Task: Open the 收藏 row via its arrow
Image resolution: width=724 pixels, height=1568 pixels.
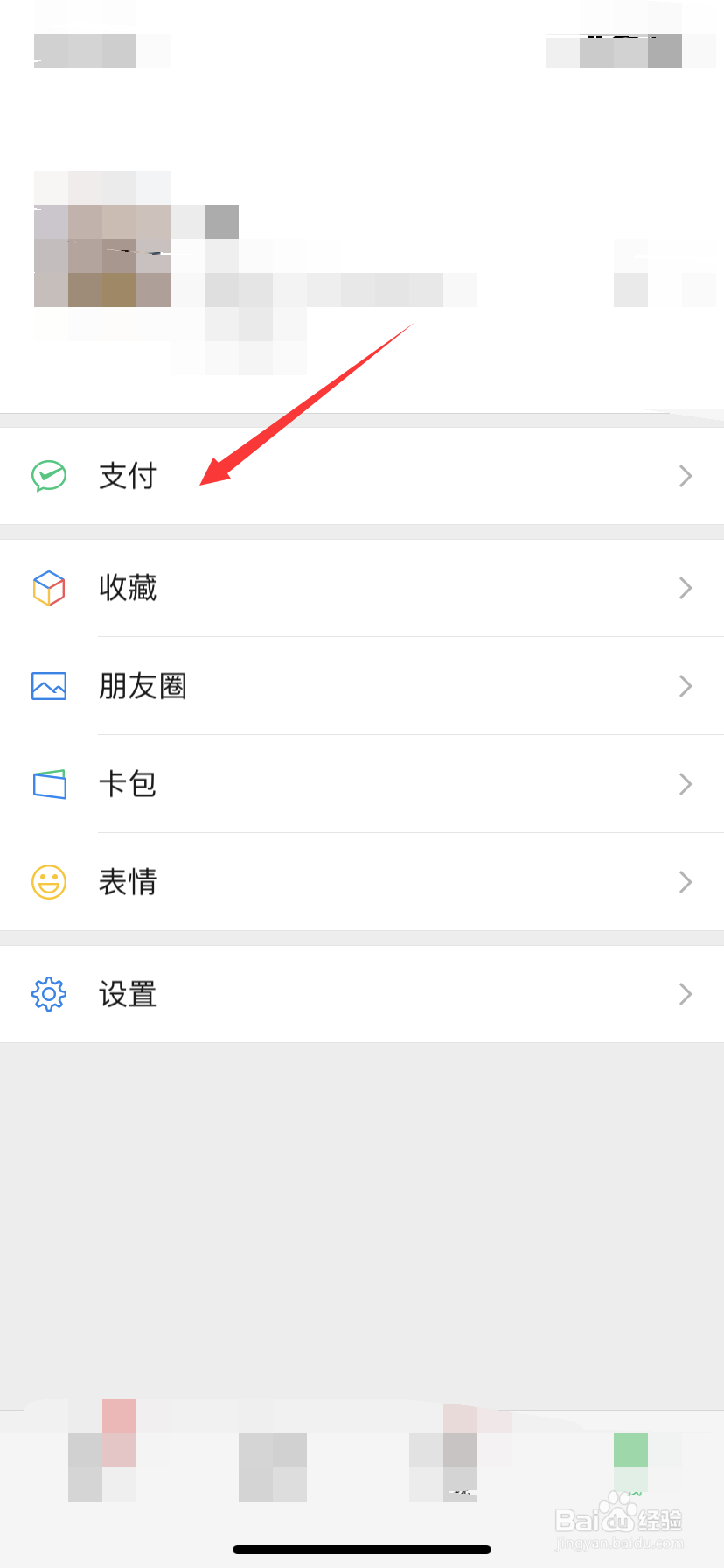Action: [685, 588]
